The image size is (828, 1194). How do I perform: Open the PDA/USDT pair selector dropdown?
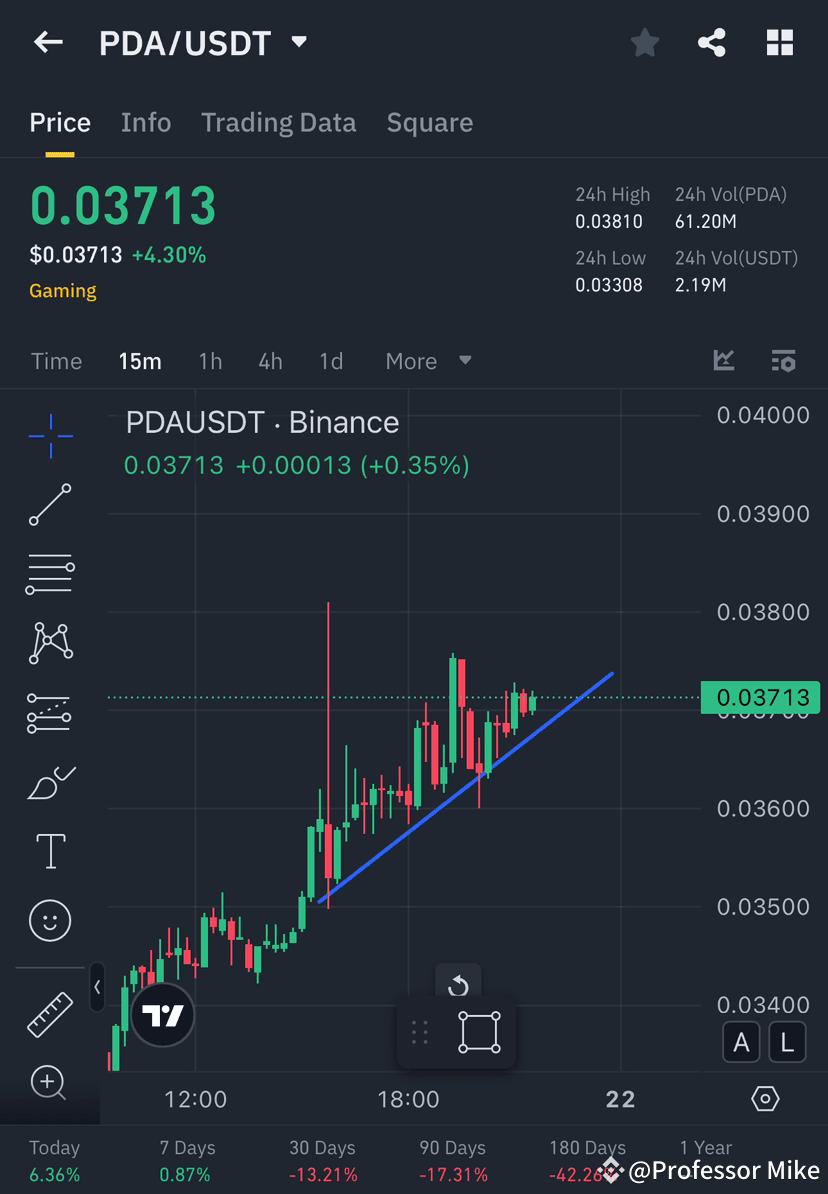pos(297,42)
